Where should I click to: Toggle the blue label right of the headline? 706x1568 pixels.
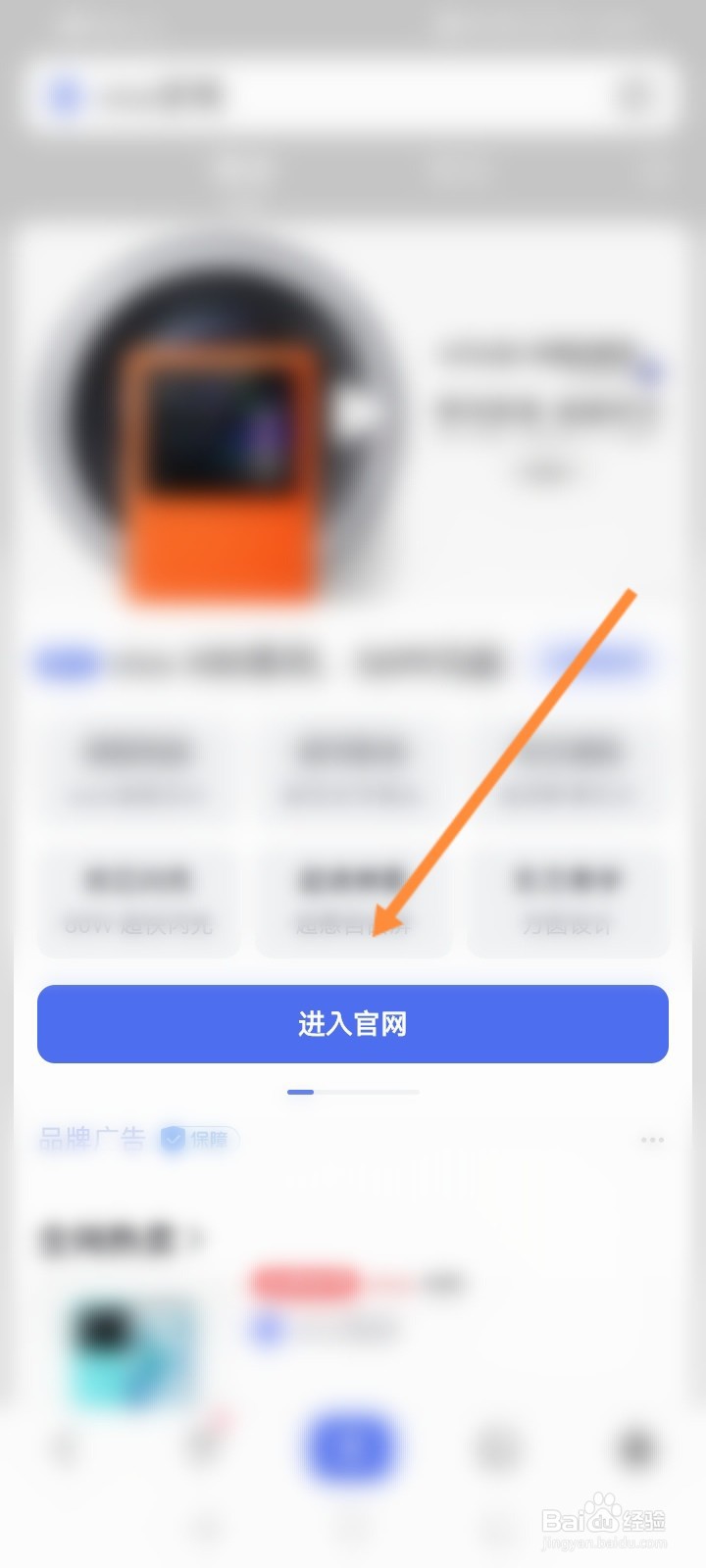597,662
